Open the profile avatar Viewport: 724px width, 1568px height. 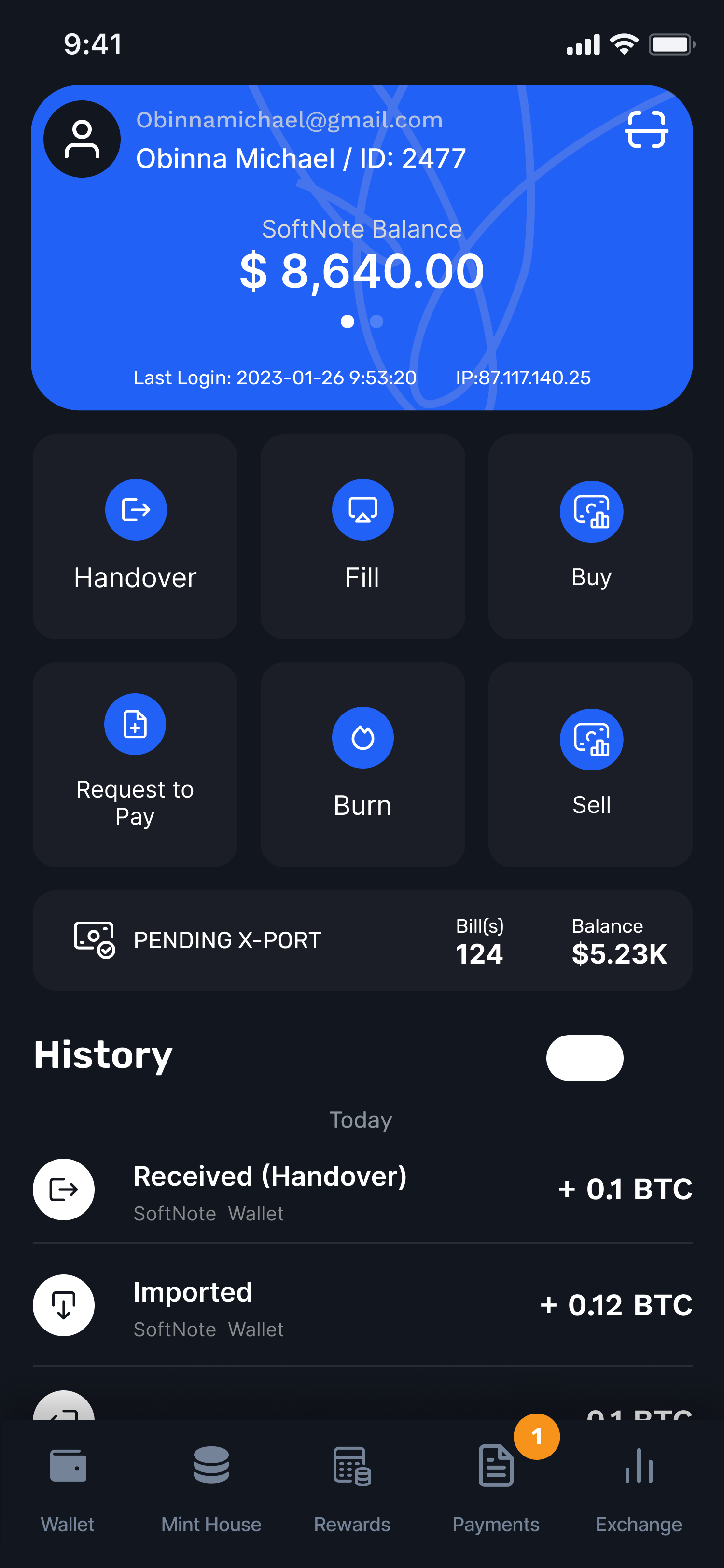pyautogui.click(x=82, y=140)
